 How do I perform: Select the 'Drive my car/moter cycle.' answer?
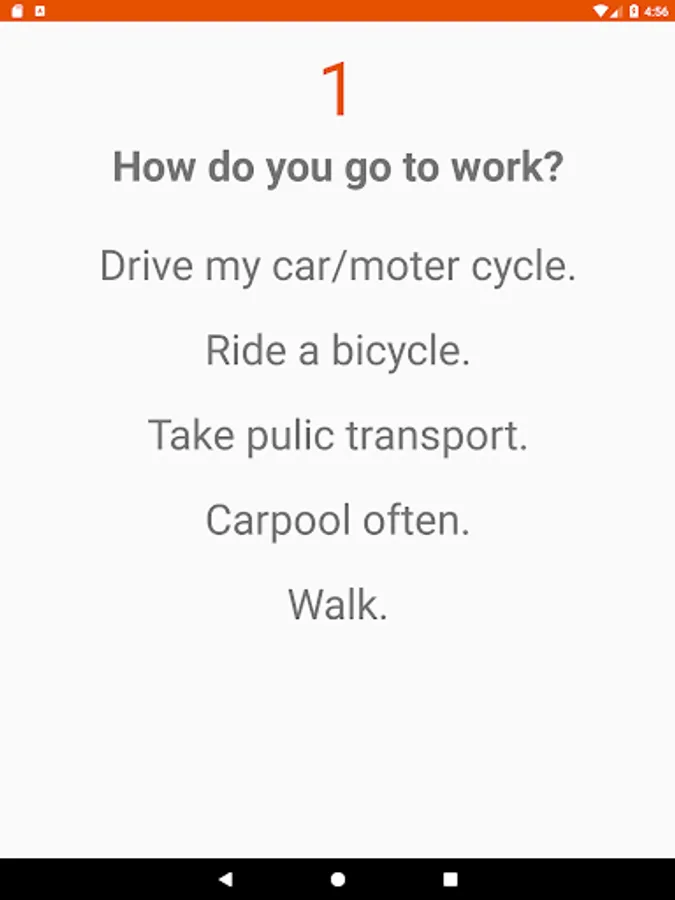pyautogui.click(x=337, y=267)
